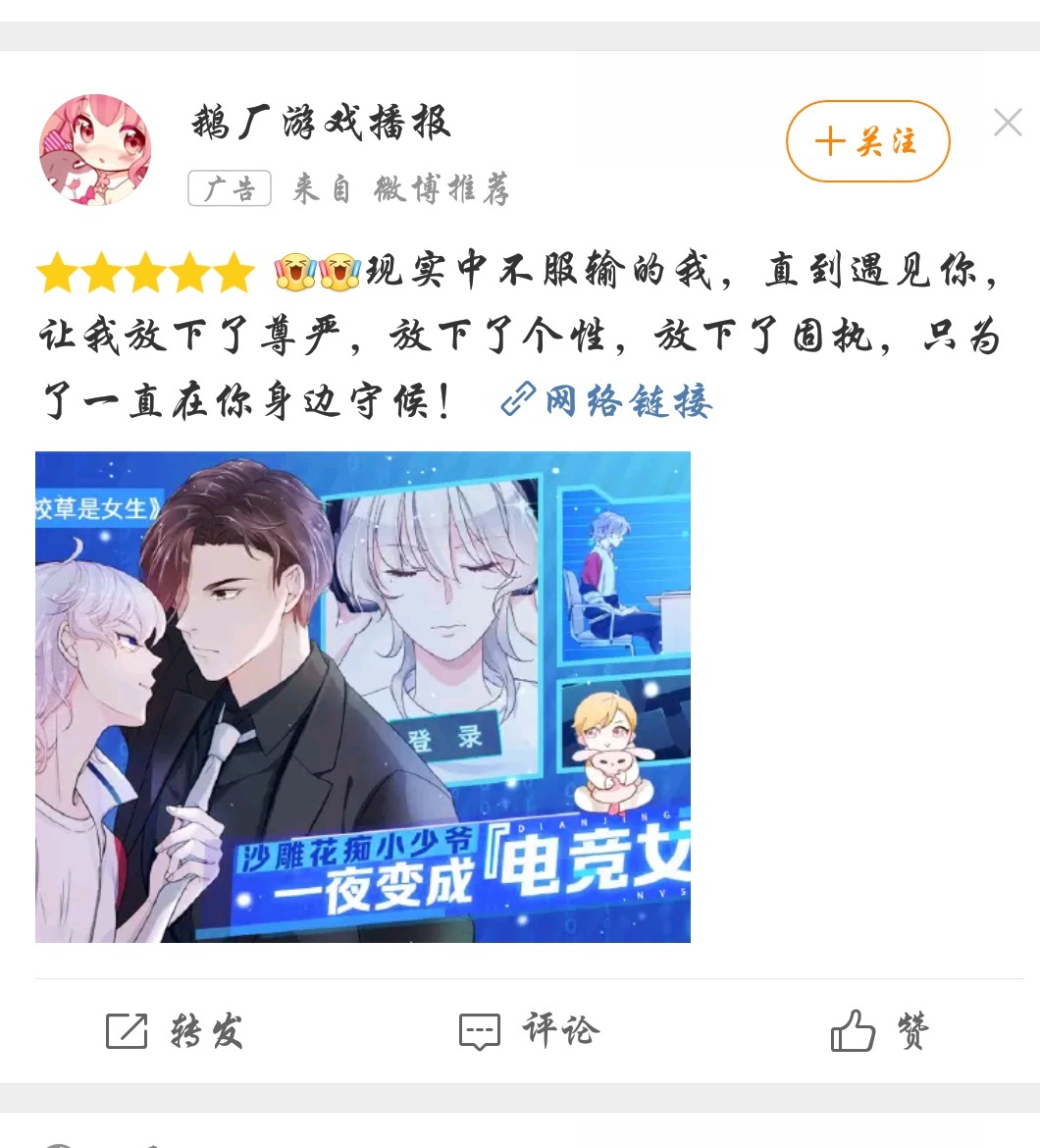Image resolution: width=1040 pixels, height=1148 pixels.
Task: Dismiss this ad post with the X
Action: [x=1008, y=123]
